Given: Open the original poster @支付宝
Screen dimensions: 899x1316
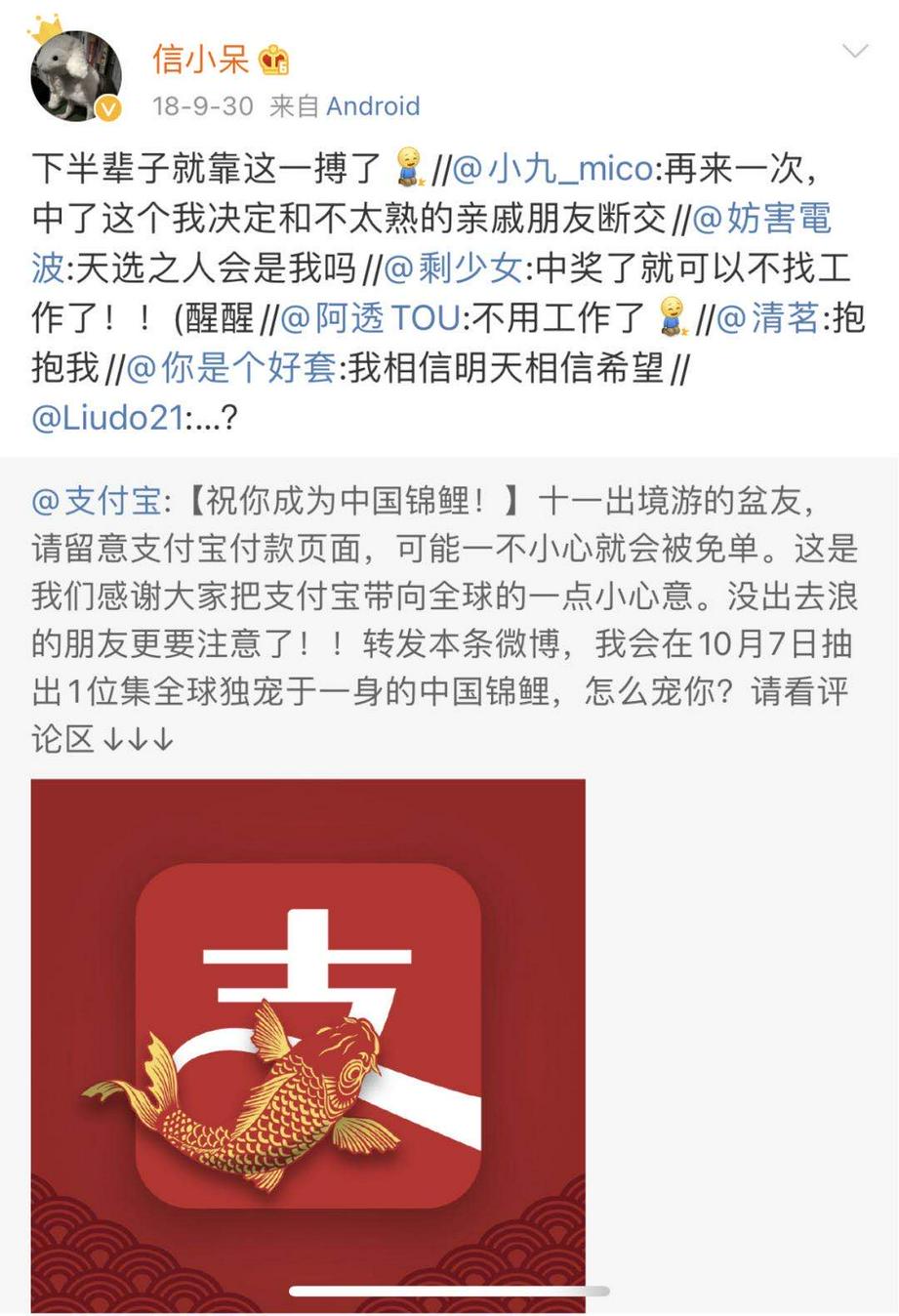Looking at the screenshot, I should pyautogui.click(x=96, y=502).
